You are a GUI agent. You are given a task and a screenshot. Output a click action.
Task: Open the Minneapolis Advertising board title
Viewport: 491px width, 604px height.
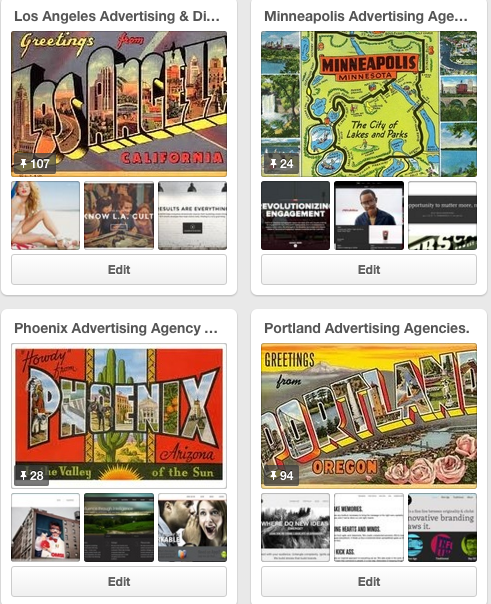coord(366,16)
